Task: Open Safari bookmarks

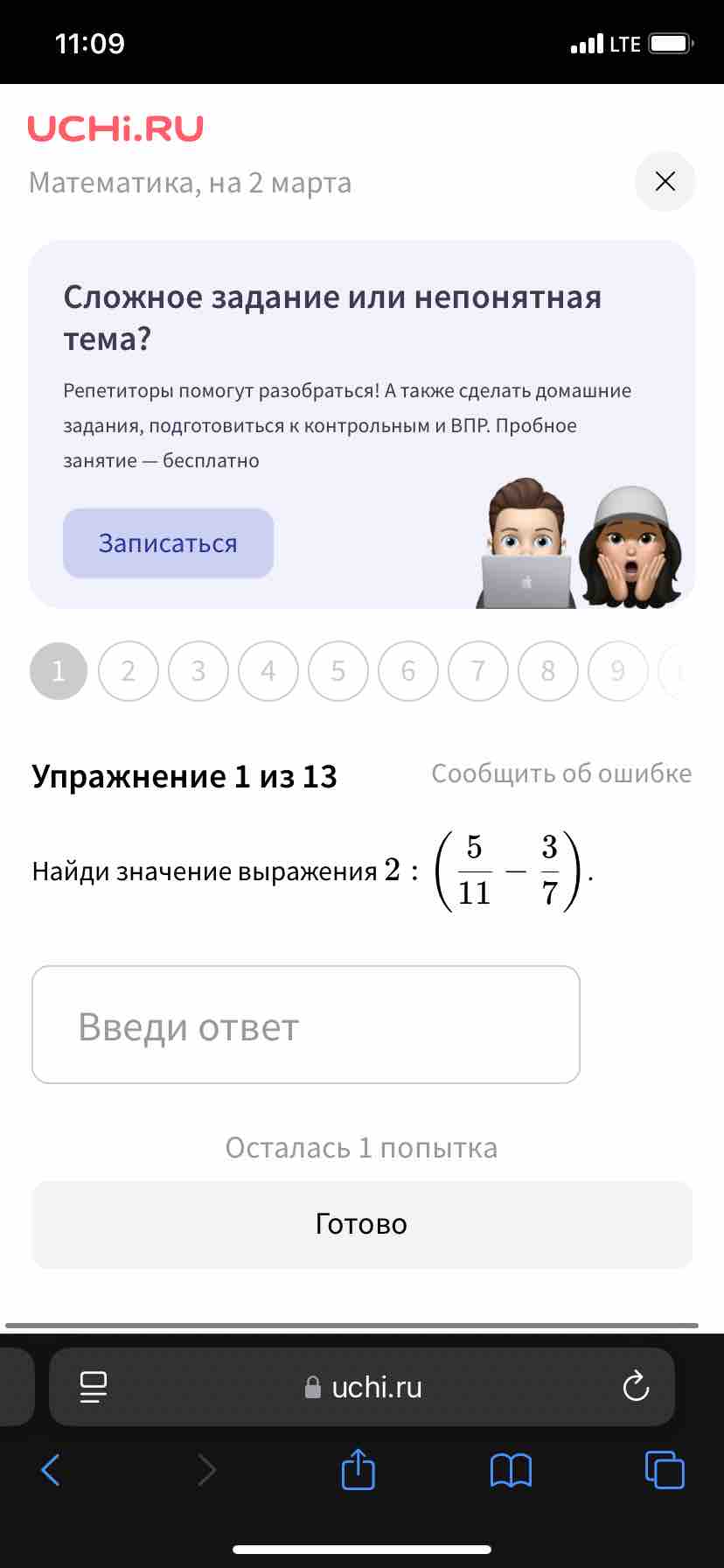Action: point(512,1470)
